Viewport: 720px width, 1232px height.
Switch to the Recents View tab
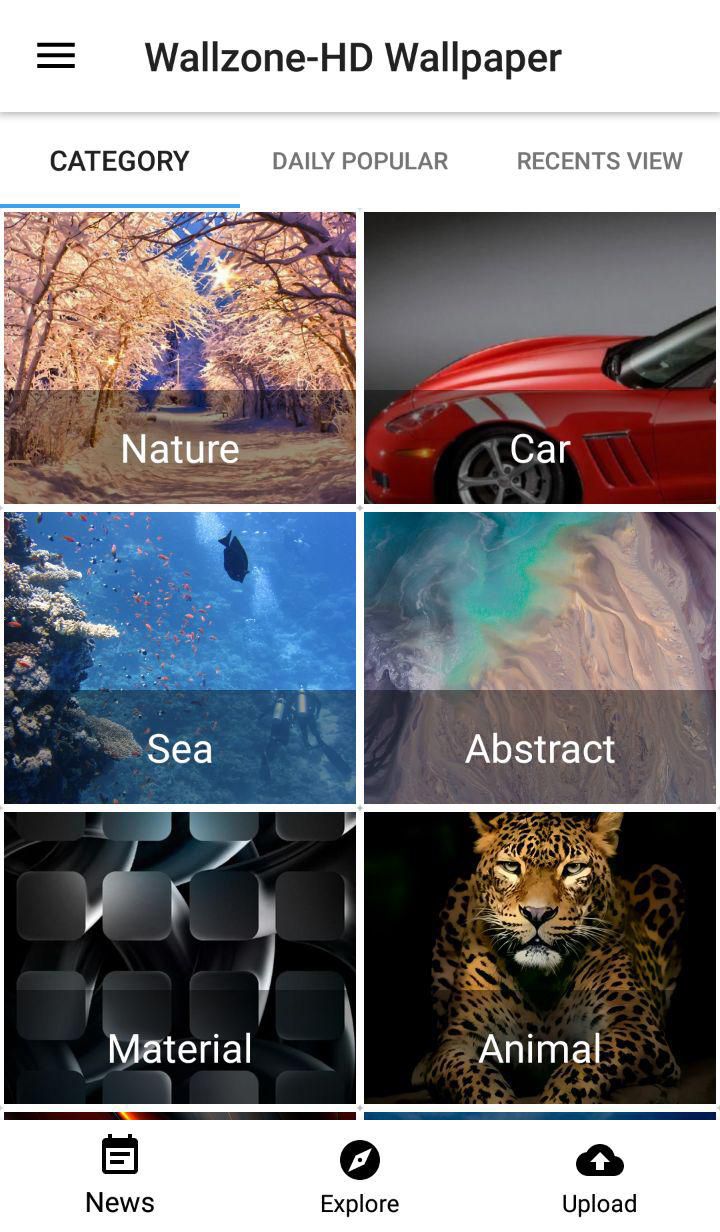[599, 161]
